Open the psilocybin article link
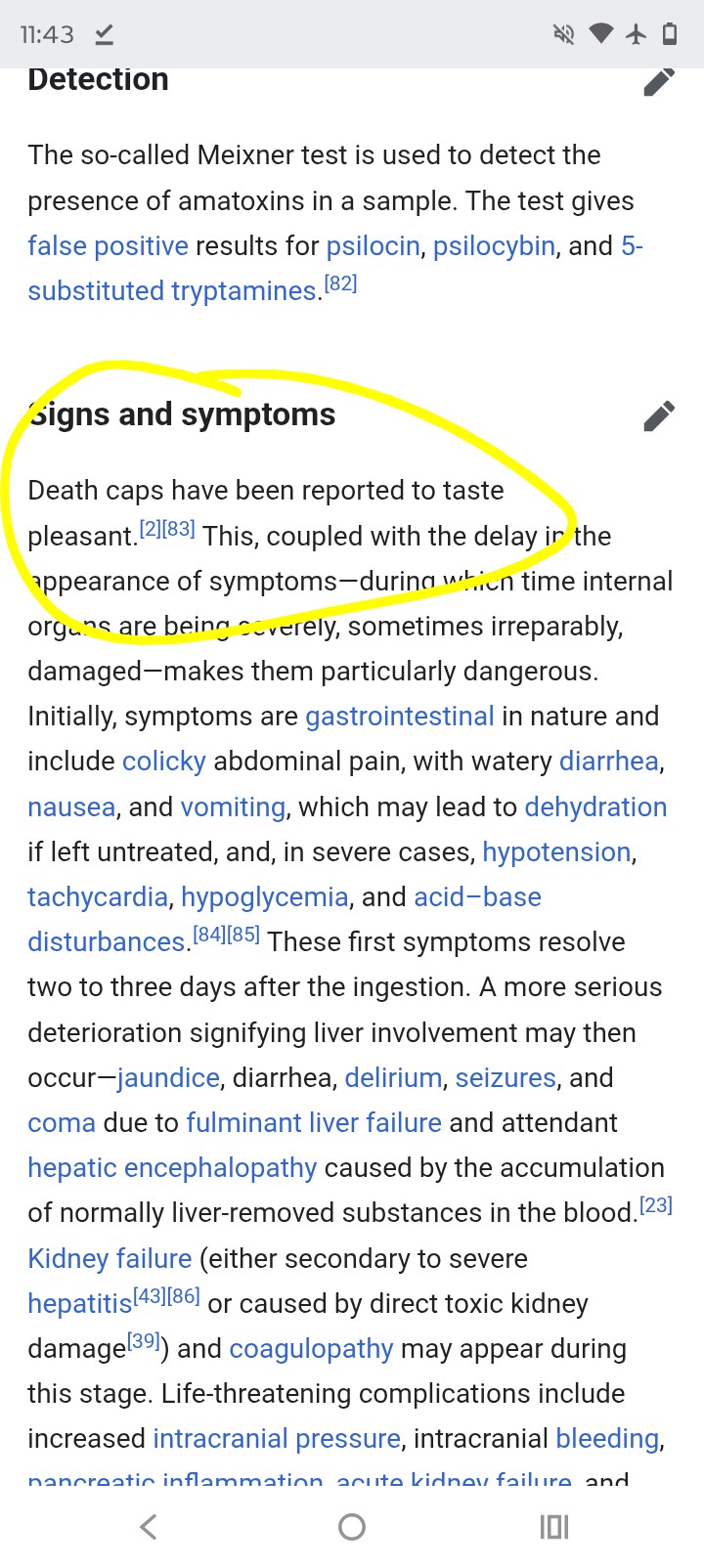 494,246
